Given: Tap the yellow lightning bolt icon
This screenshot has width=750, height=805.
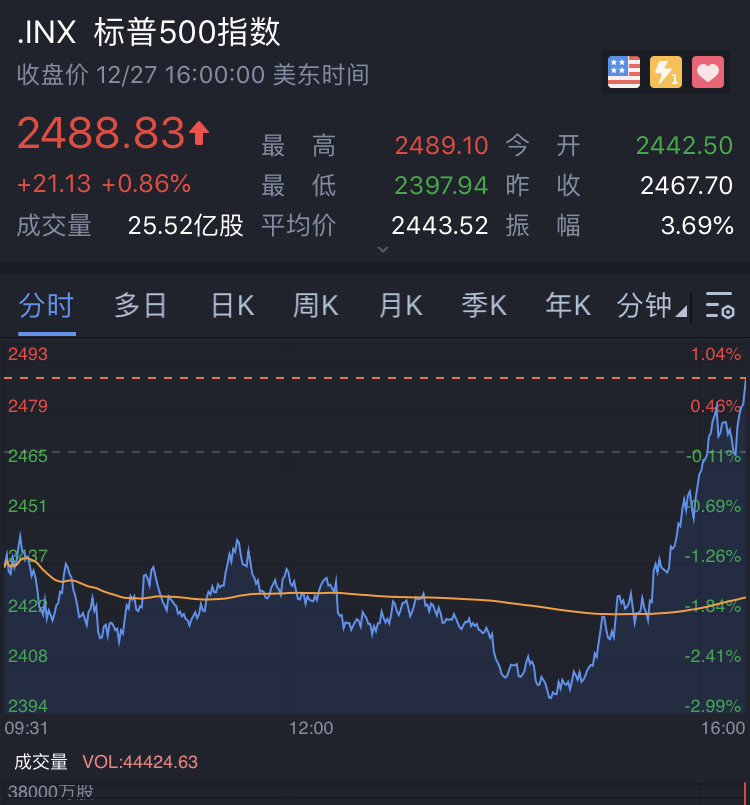Looking at the screenshot, I should pyautogui.click(x=666, y=72).
